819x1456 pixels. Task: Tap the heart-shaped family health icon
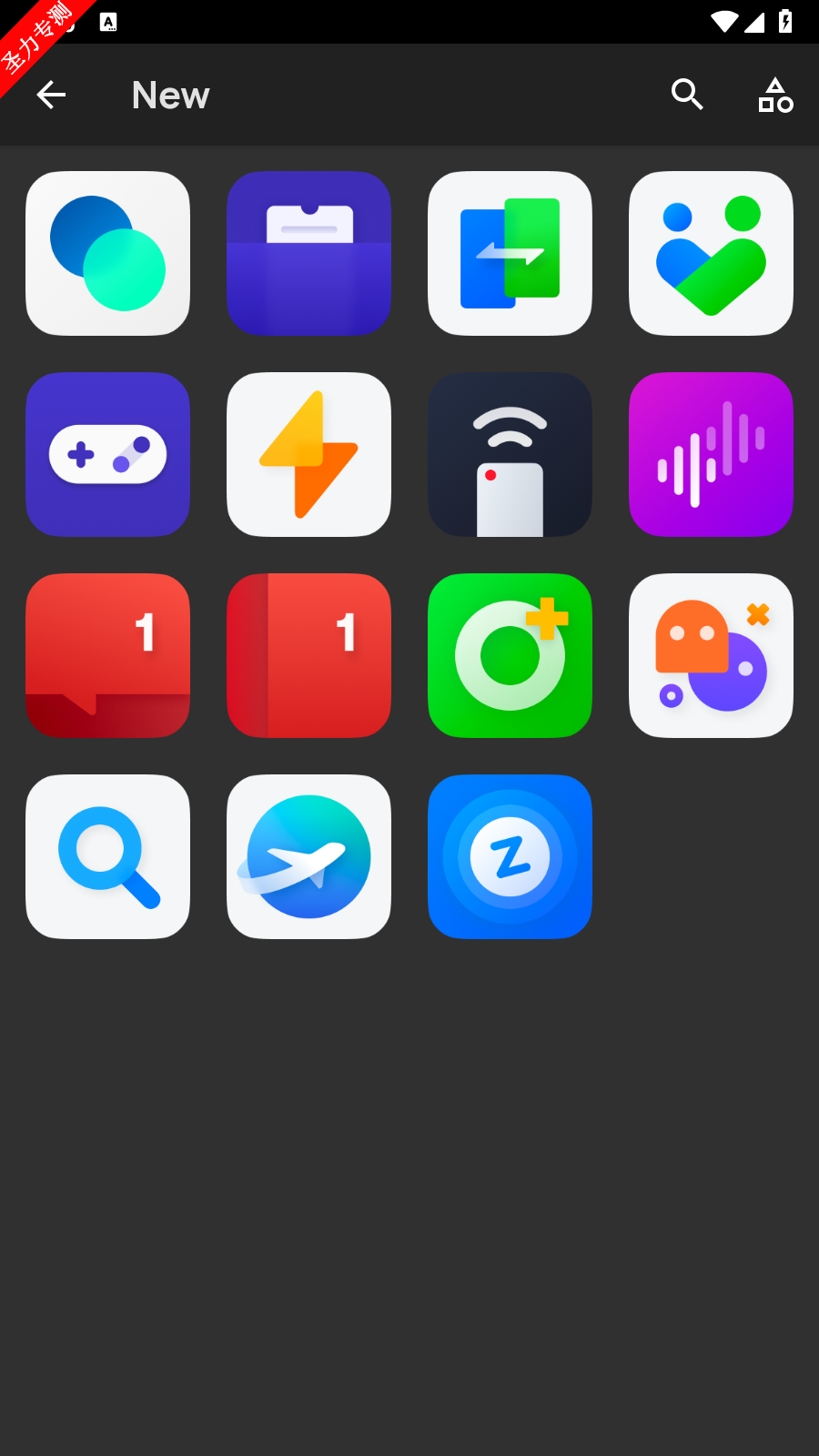point(712,254)
